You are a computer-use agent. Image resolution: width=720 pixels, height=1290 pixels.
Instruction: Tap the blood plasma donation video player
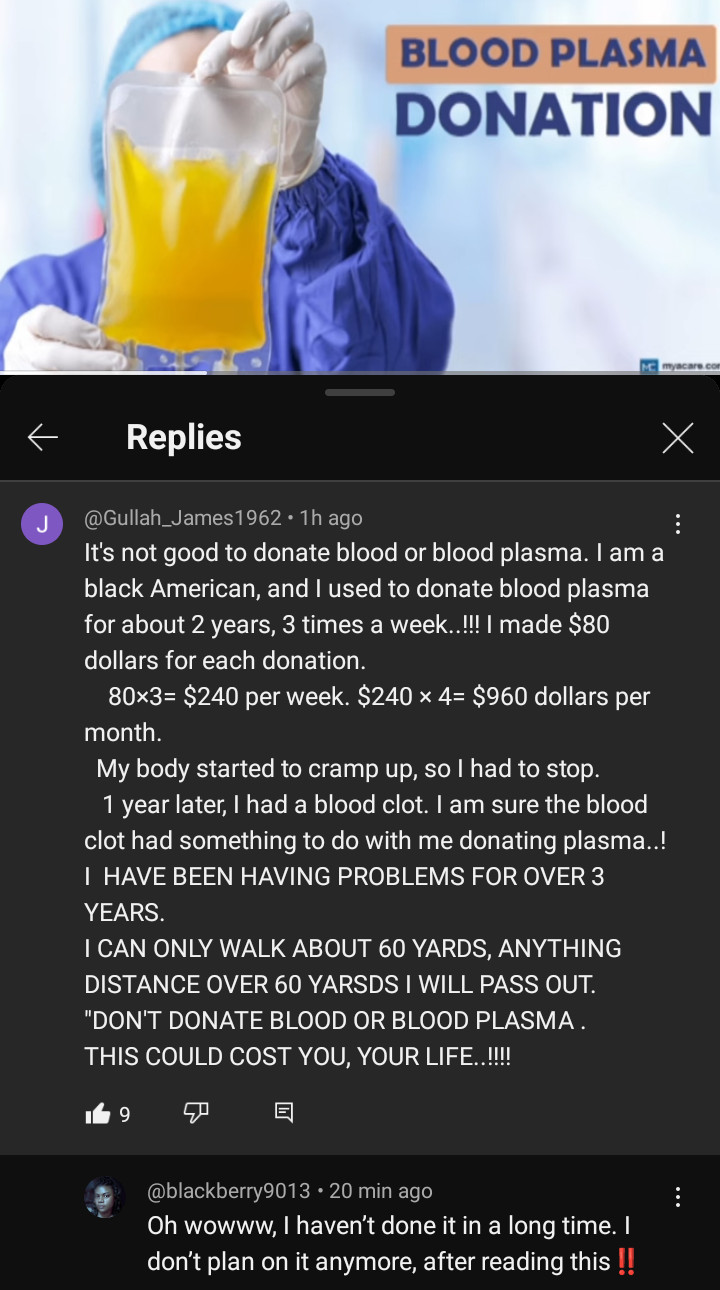point(360,186)
